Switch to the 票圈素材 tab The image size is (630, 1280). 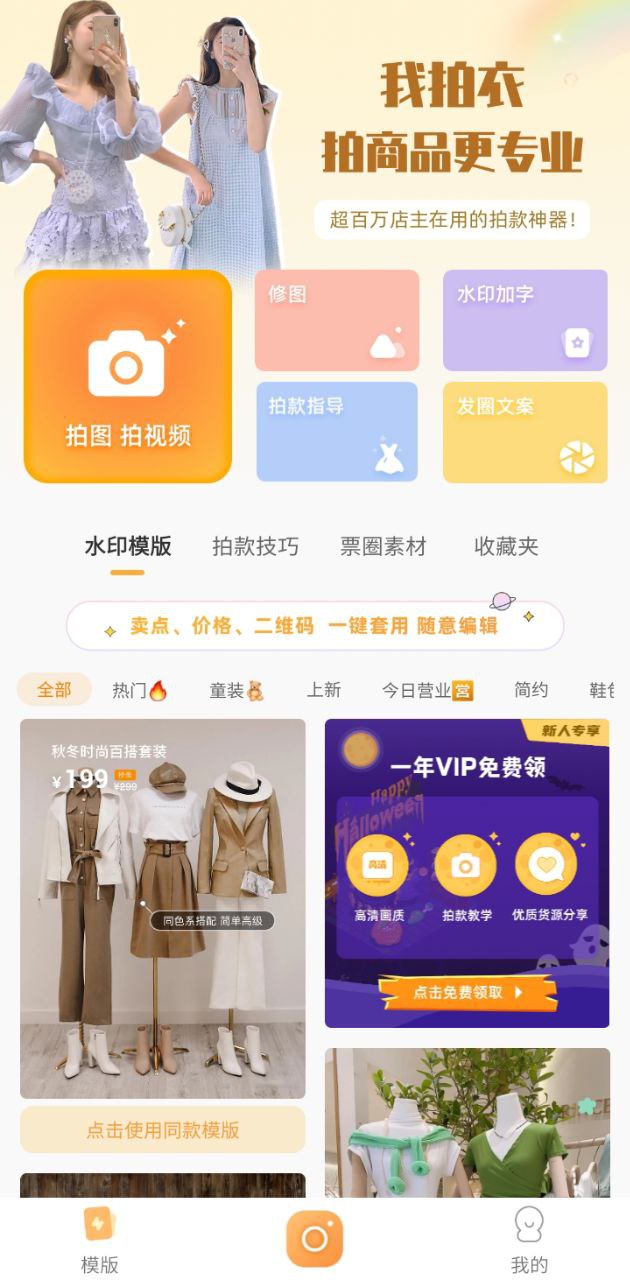(383, 546)
